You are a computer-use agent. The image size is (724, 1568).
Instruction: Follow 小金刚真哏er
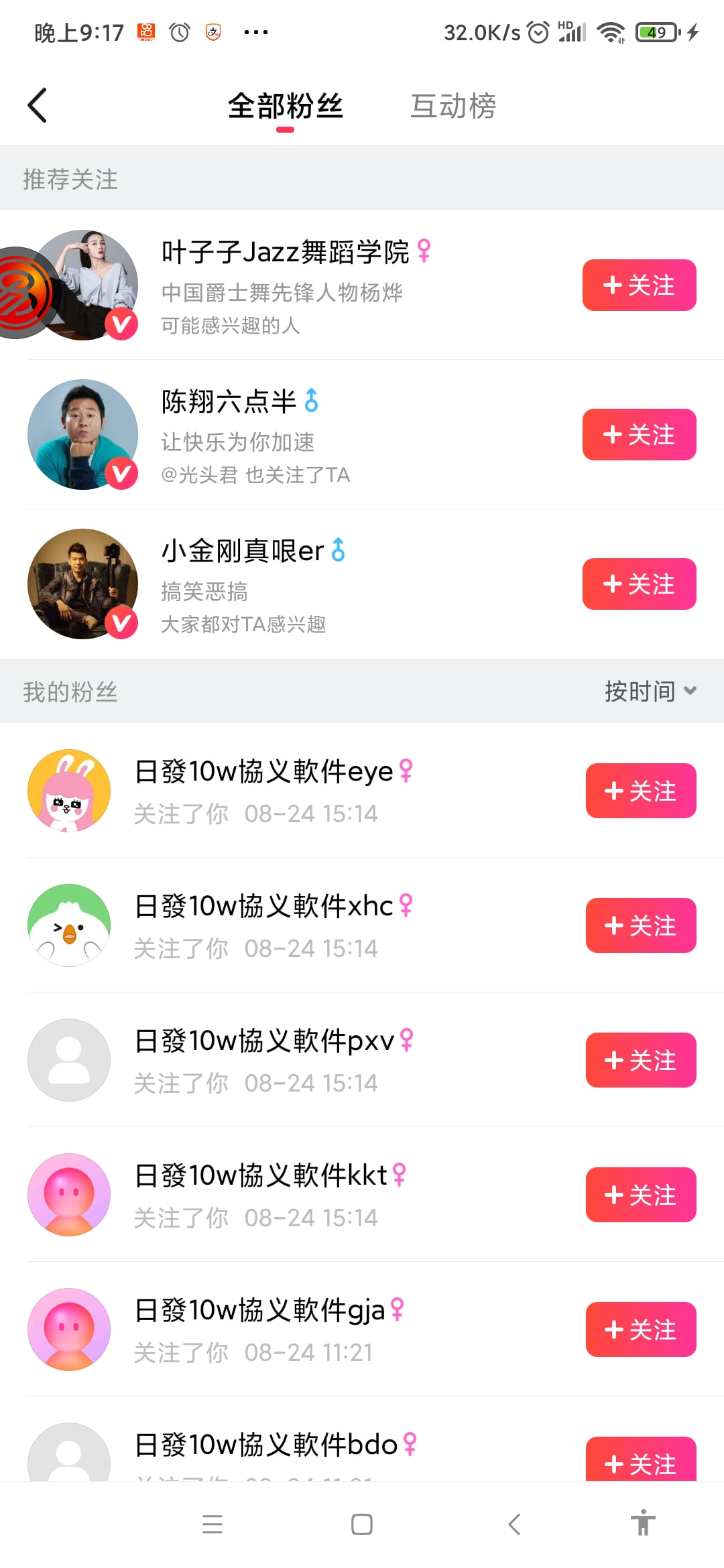pyautogui.click(x=639, y=584)
